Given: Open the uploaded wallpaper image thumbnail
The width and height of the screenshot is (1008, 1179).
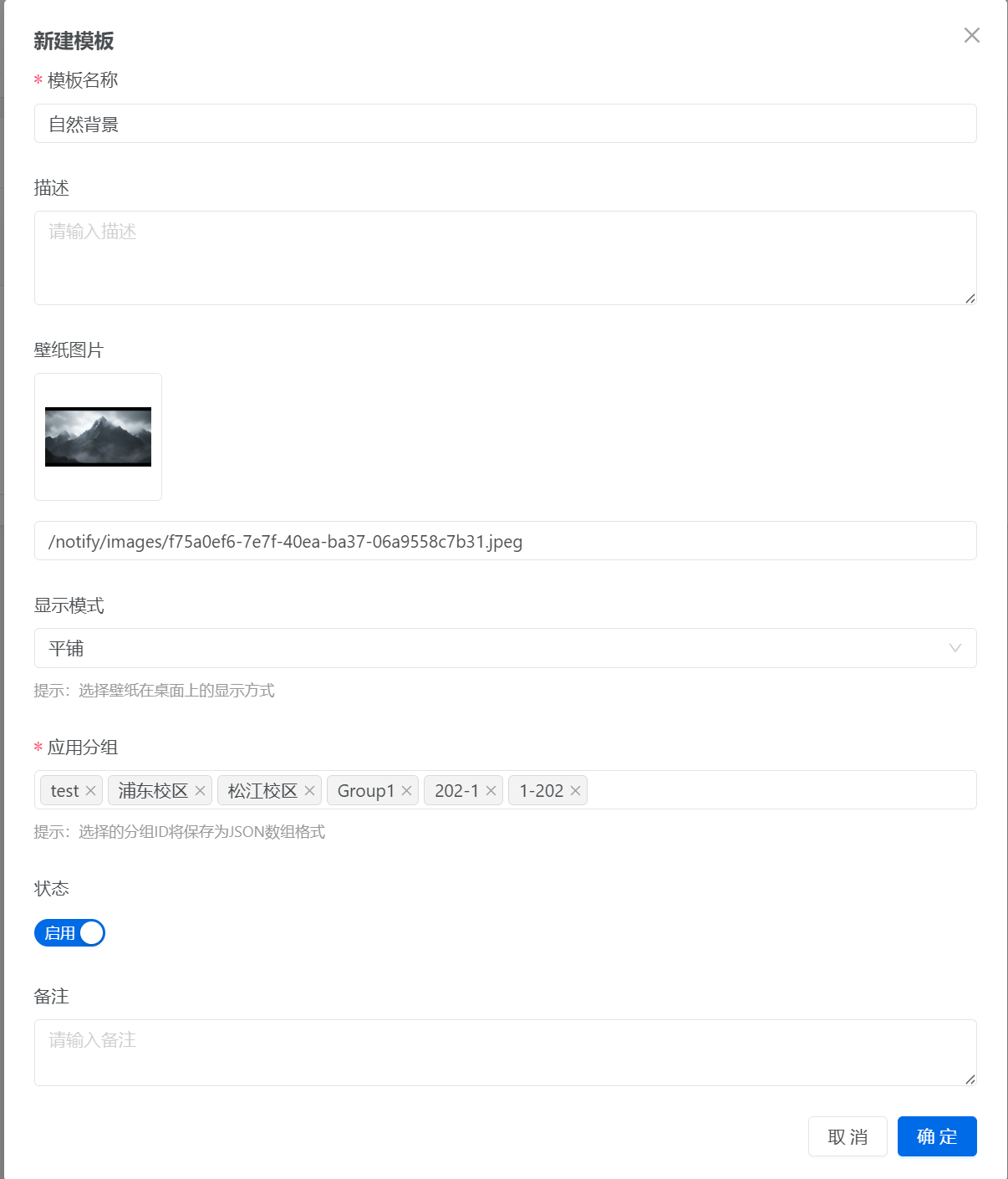Looking at the screenshot, I should click(x=98, y=436).
